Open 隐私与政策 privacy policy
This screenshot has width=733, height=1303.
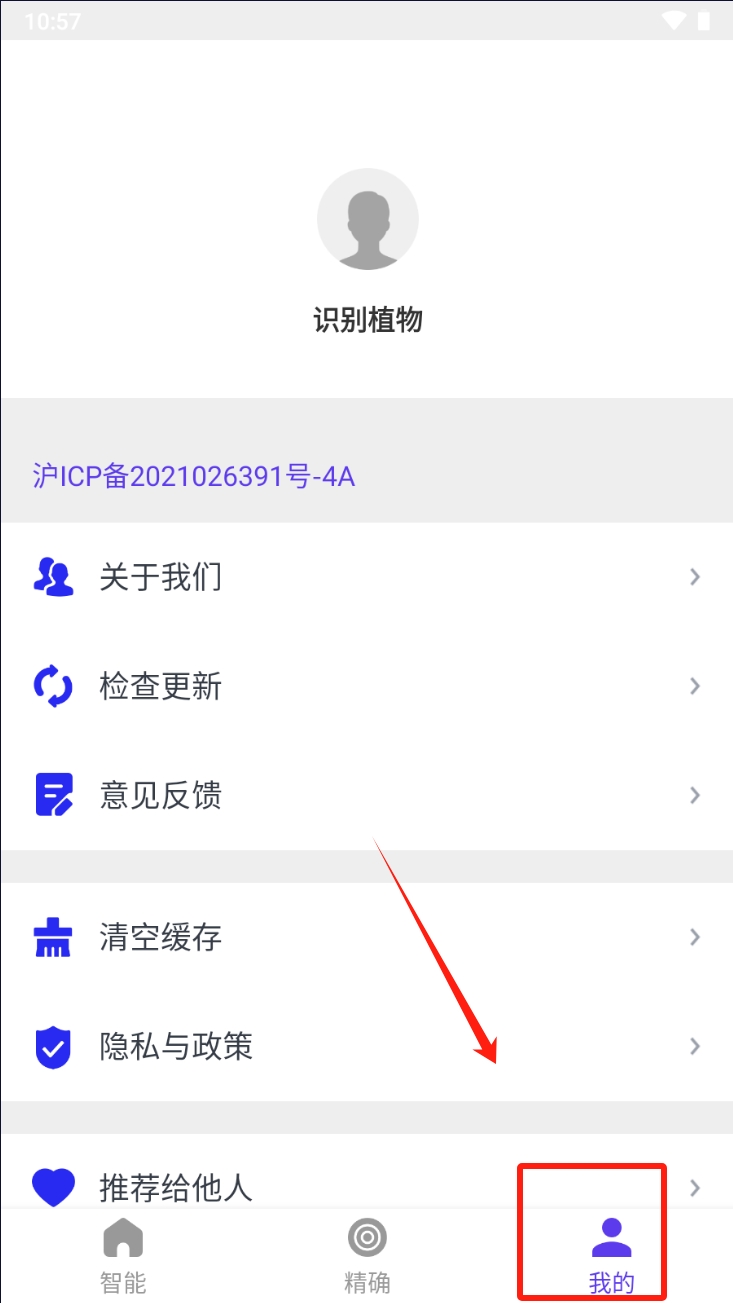pos(366,1046)
